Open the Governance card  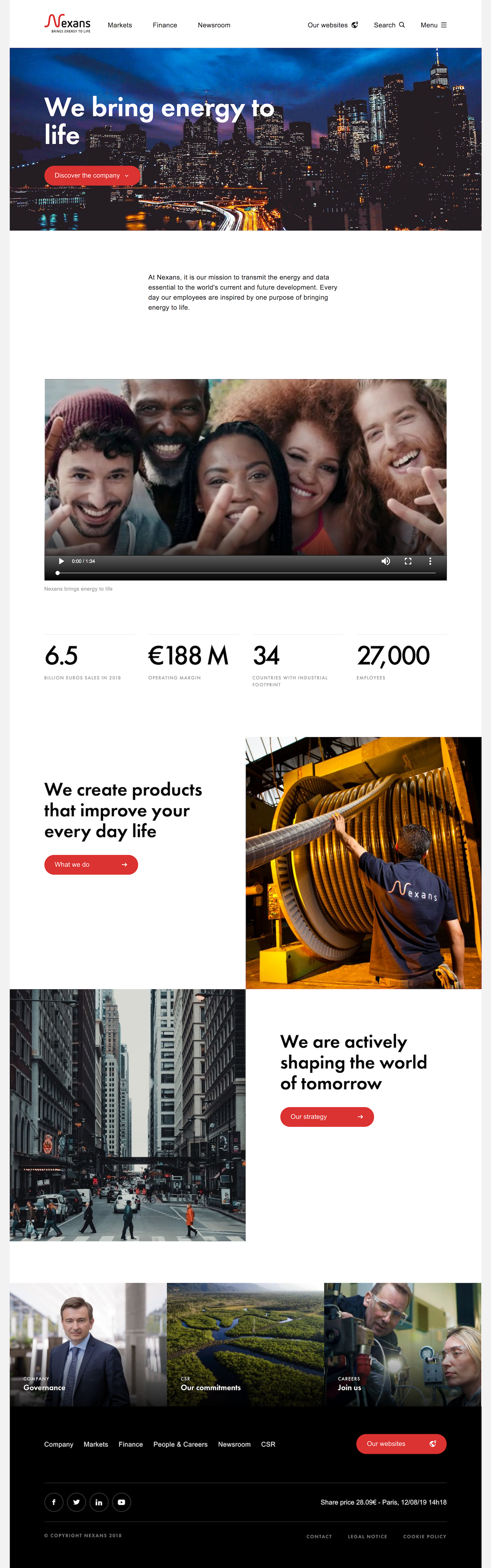tap(88, 1344)
